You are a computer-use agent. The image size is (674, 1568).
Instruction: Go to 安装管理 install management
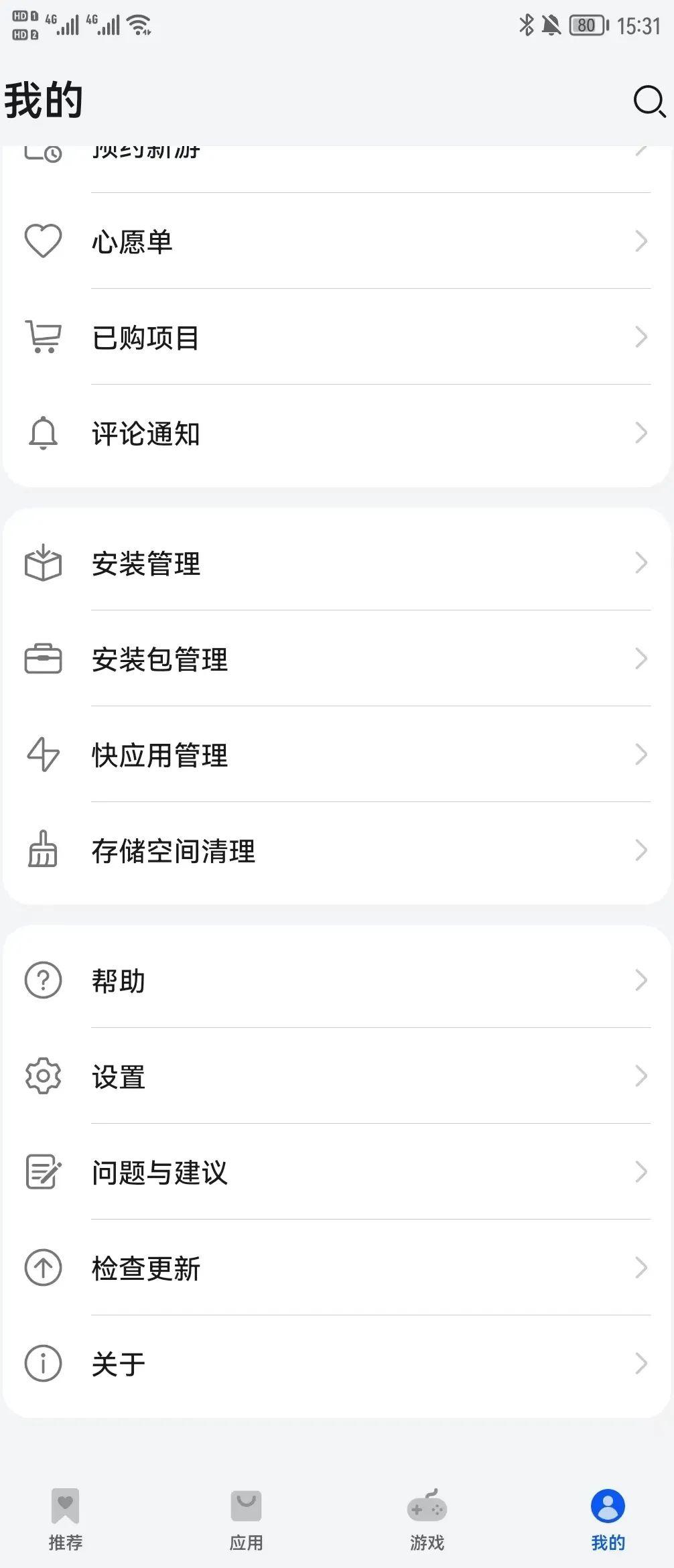point(336,564)
